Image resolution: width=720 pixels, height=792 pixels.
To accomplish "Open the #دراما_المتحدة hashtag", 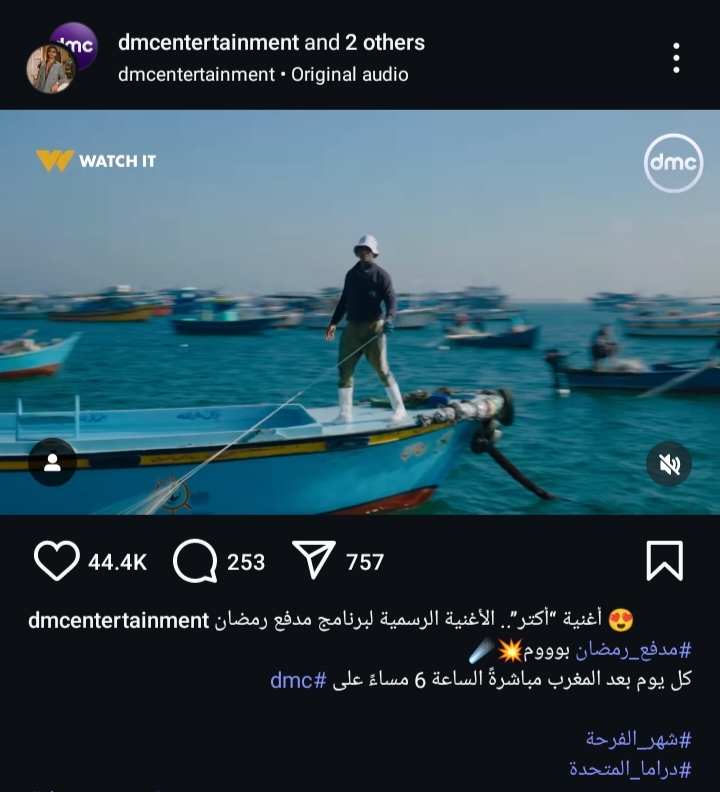I will coord(631,769).
